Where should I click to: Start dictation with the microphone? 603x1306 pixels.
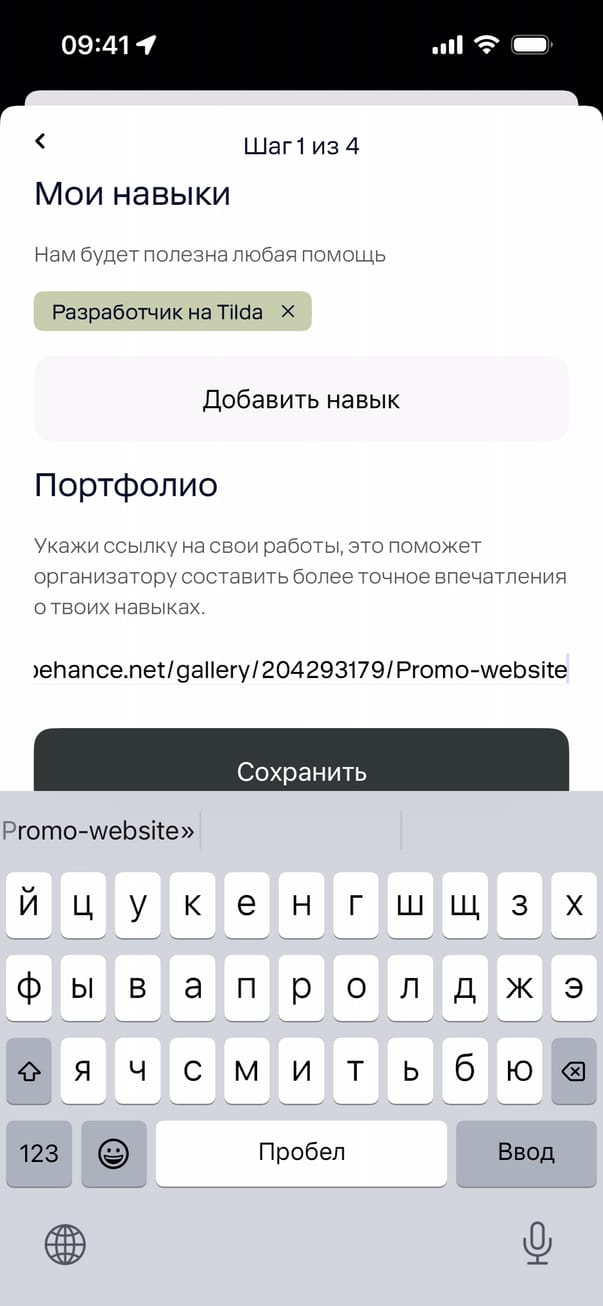(537, 1244)
